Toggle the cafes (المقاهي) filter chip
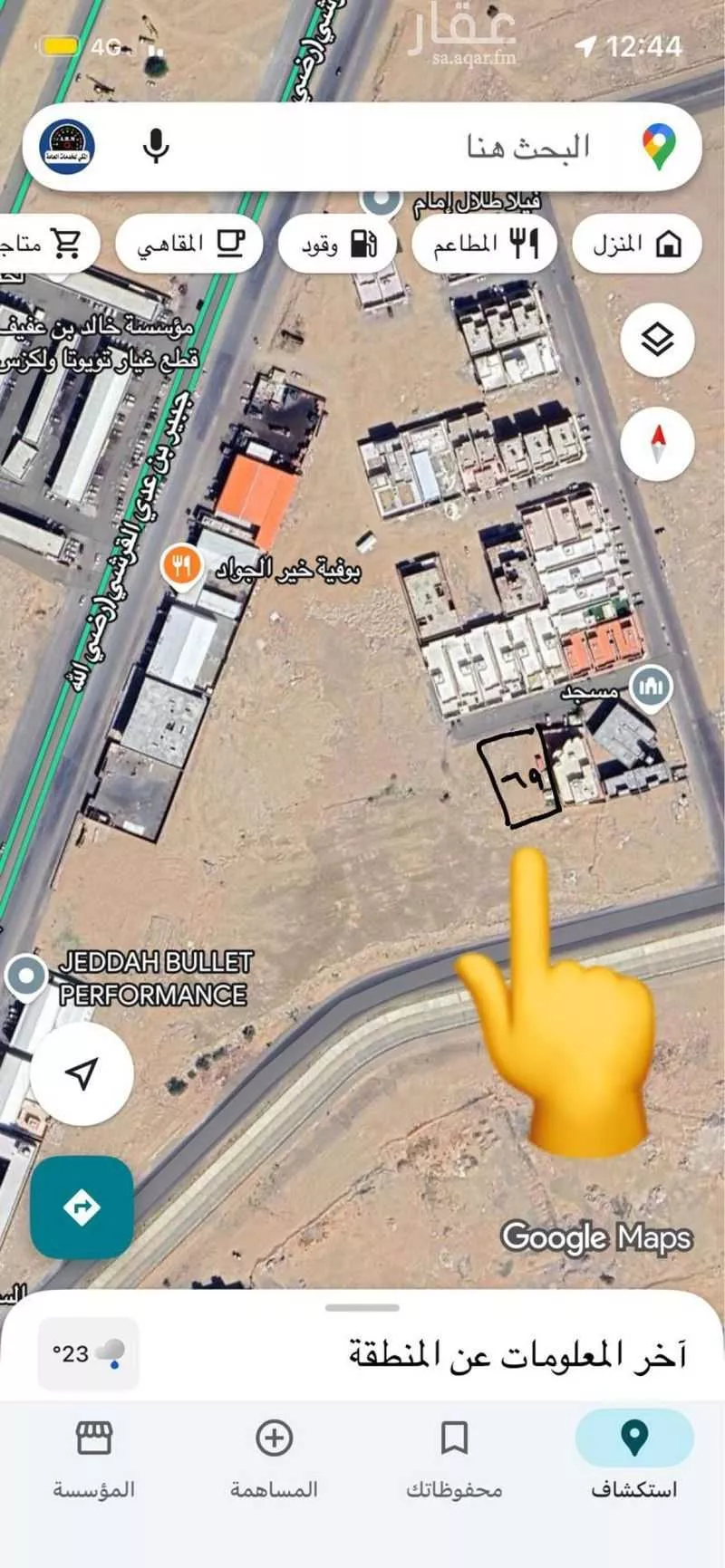Screen dimensions: 725x1568 click(186, 244)
